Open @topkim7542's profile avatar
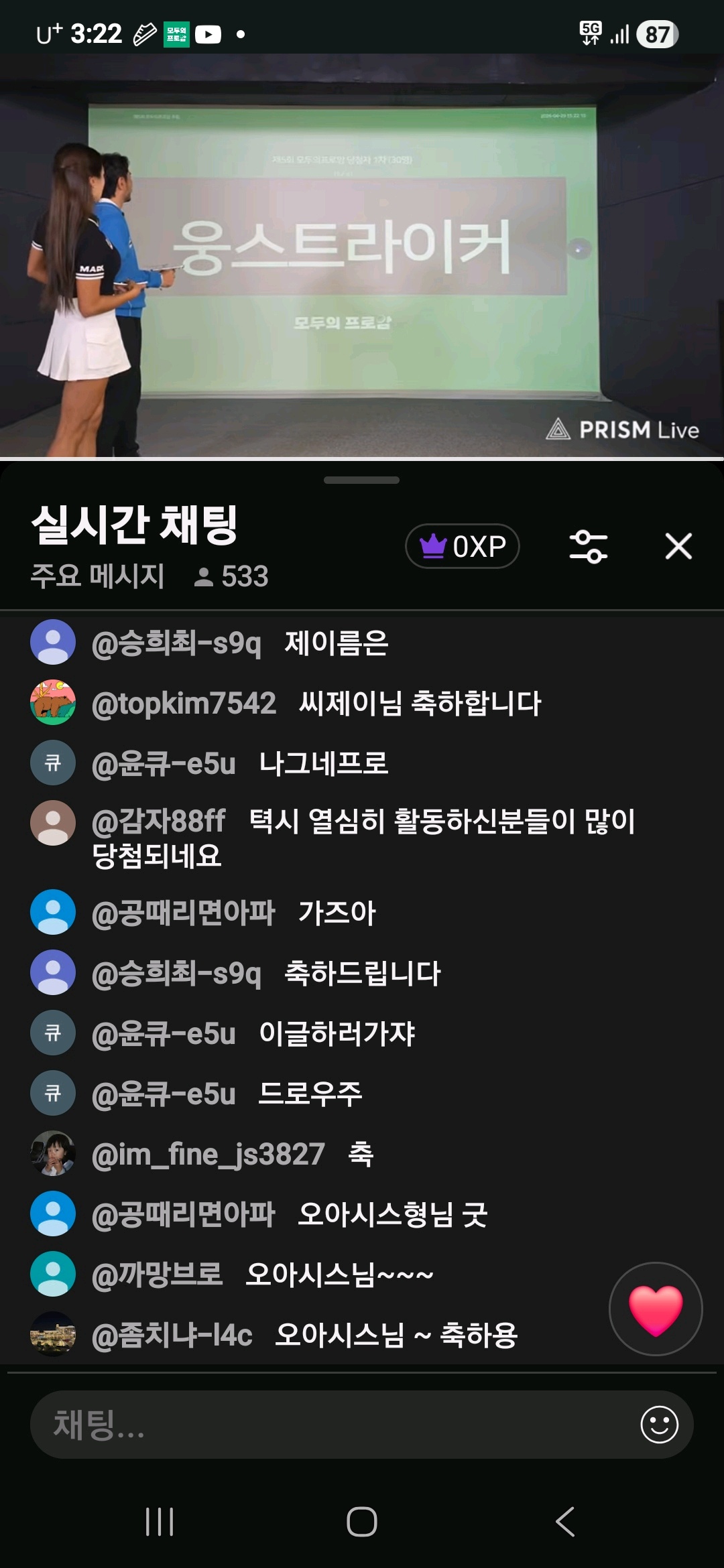 point(53,702)
